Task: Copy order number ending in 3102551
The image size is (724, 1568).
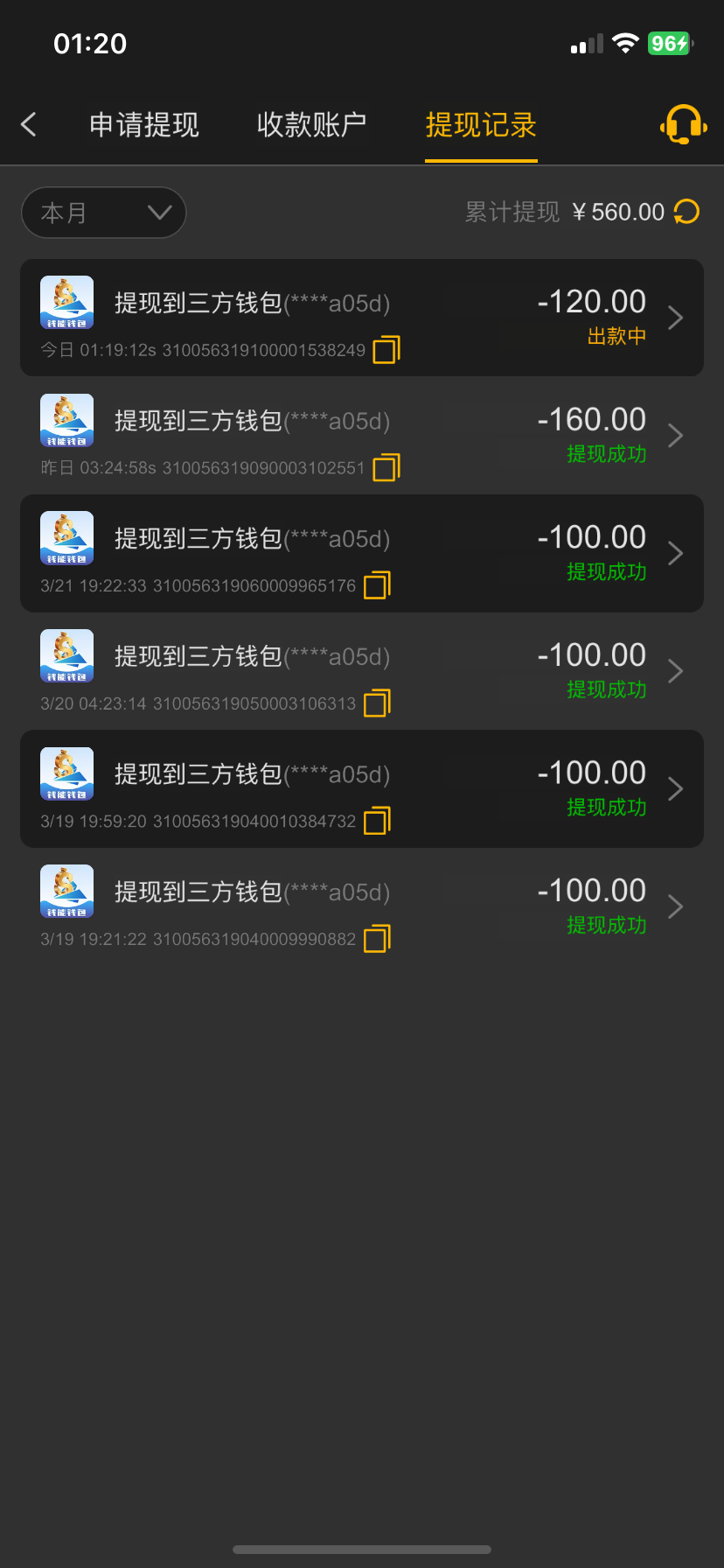Action: point(386,468)
